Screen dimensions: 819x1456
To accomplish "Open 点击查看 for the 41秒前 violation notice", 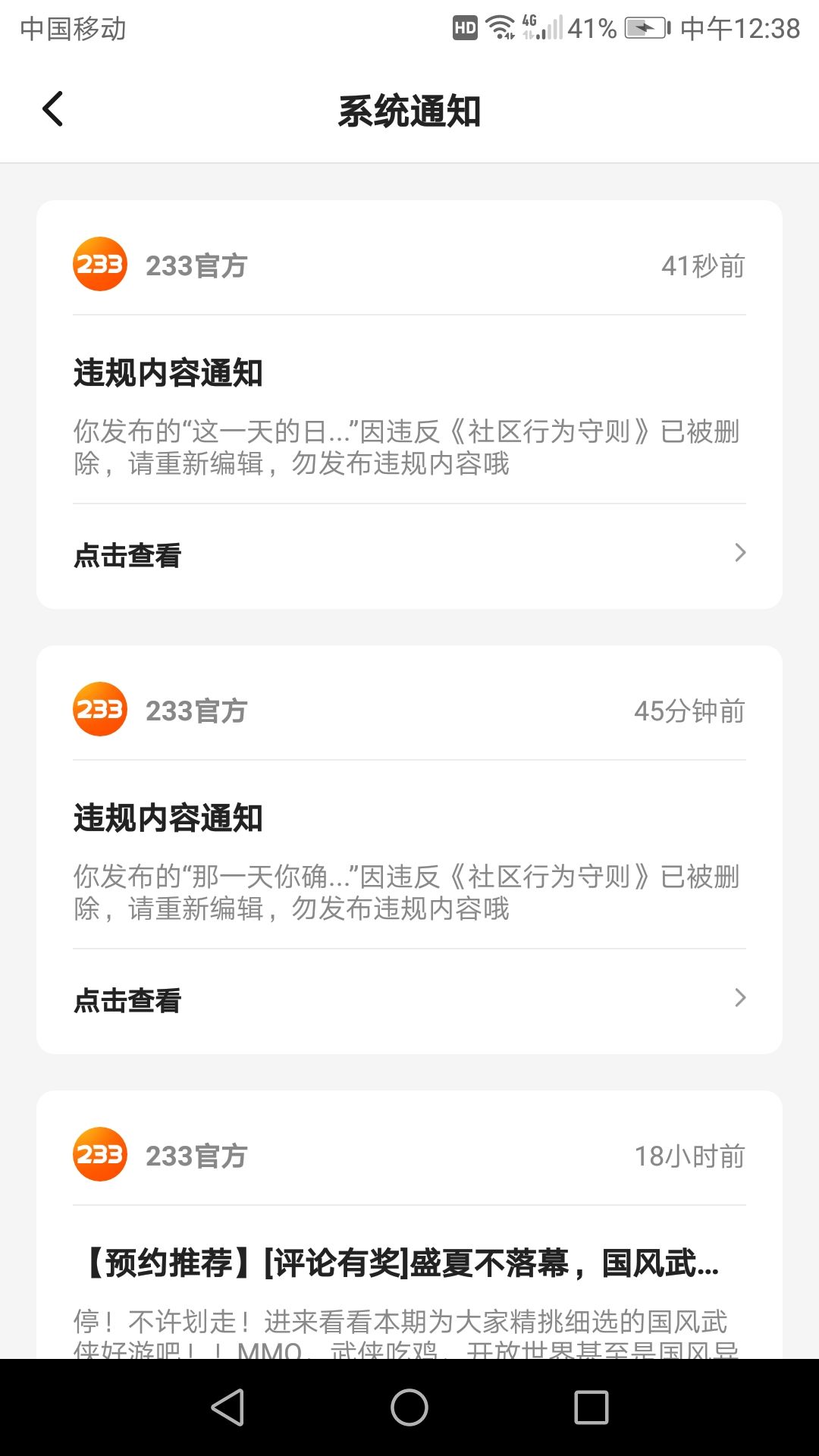I will pyautogui.click(x=409, y=555).
